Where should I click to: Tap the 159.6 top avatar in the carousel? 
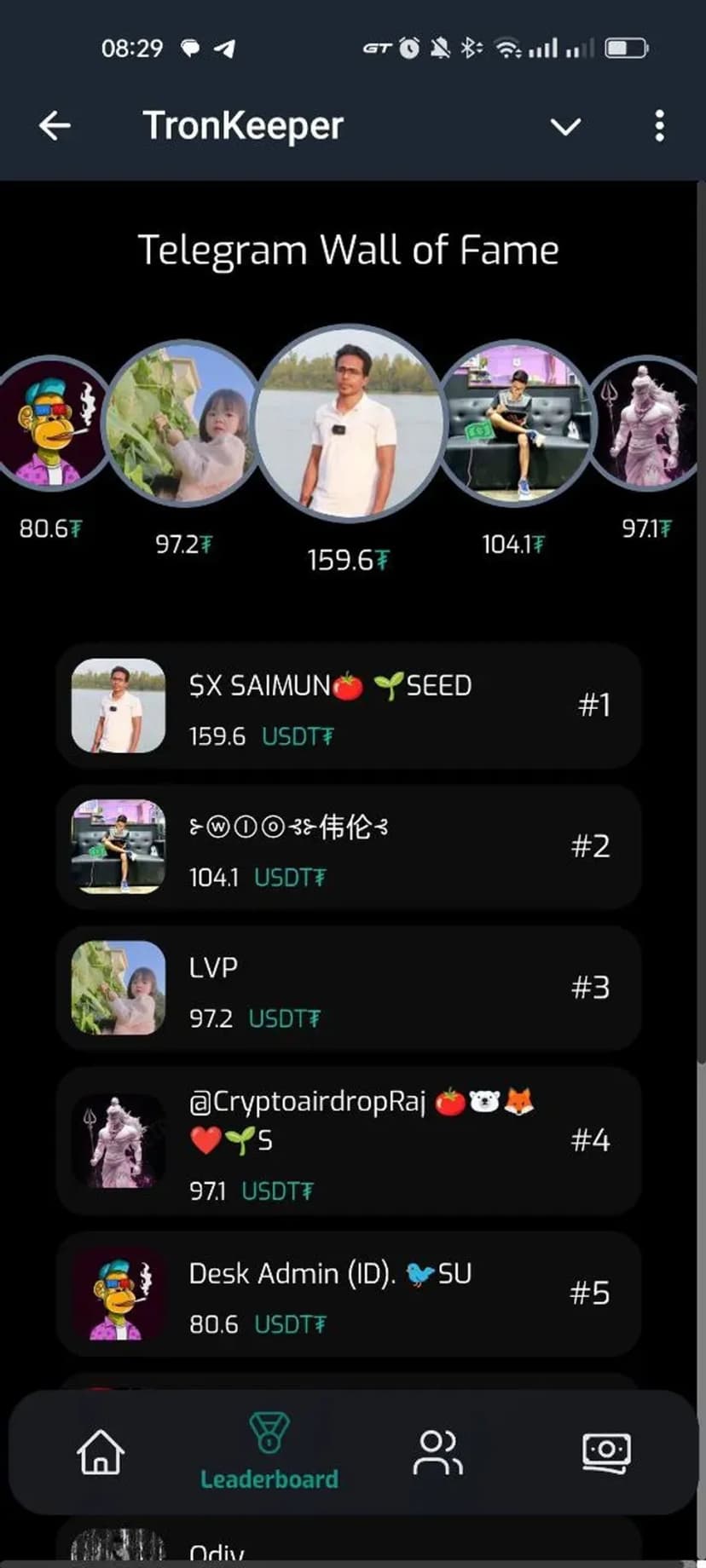349,423
